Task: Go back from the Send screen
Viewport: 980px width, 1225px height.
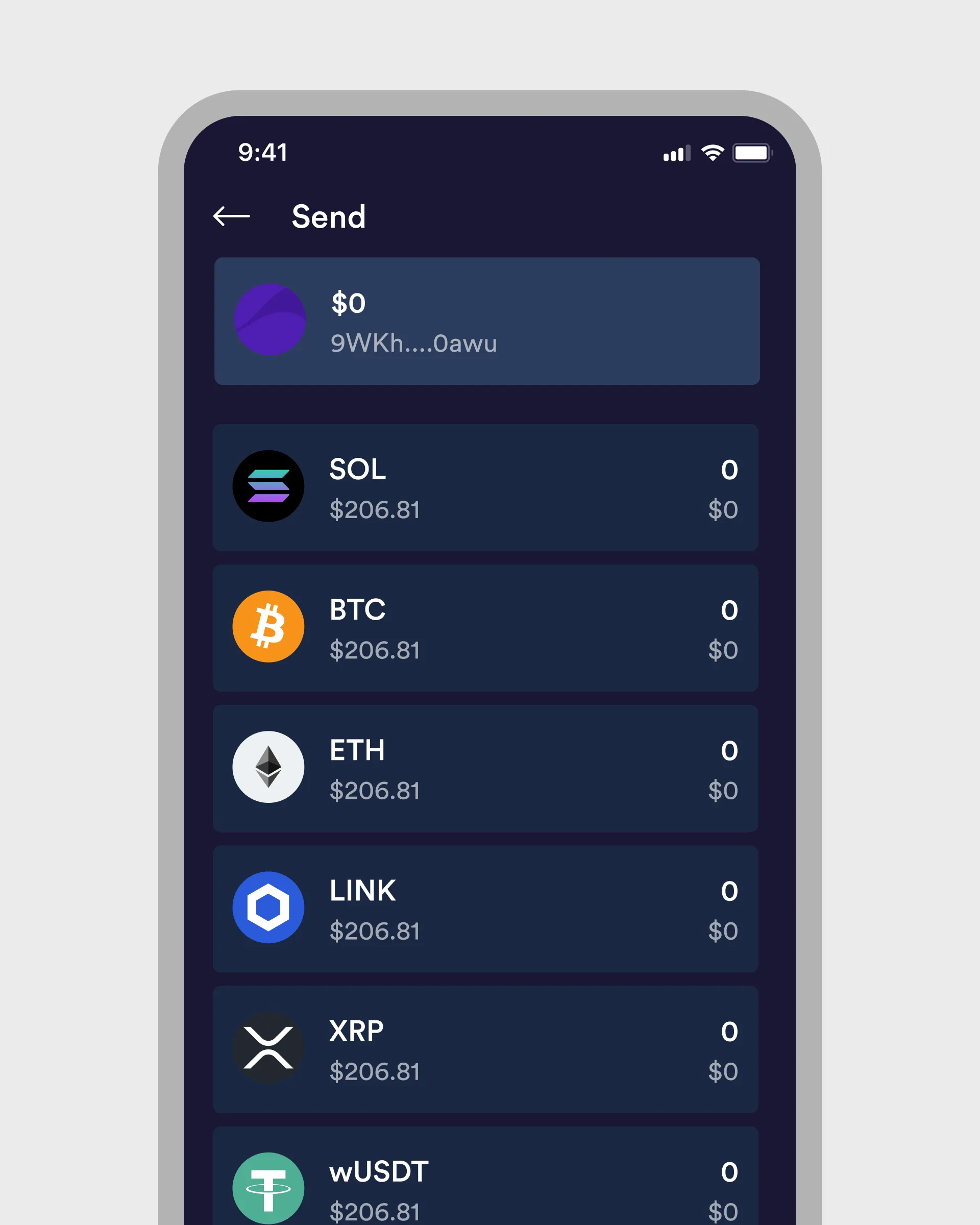Action: [x=231, y=216]
